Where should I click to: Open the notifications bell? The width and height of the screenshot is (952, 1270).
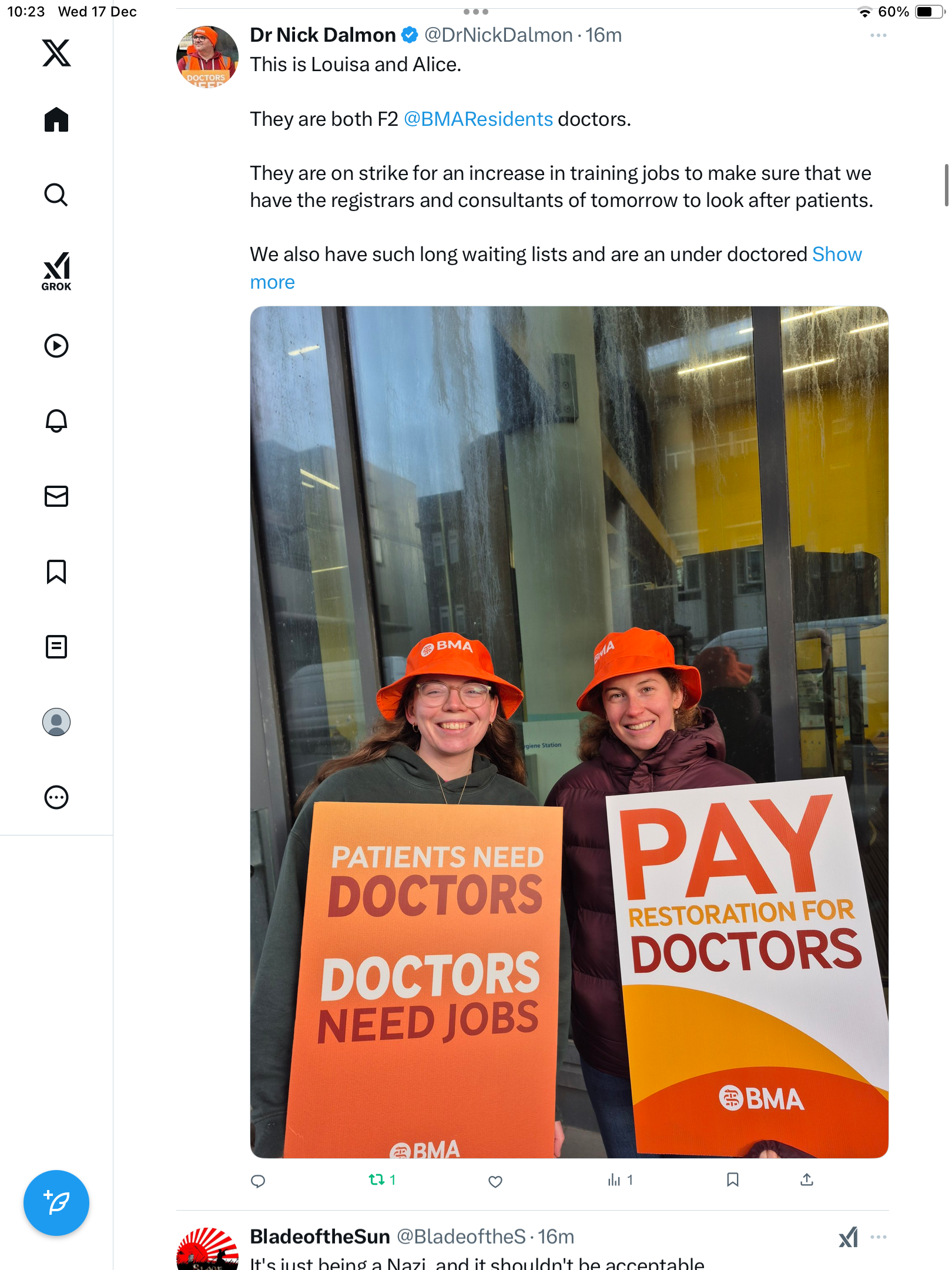[56, 421]
